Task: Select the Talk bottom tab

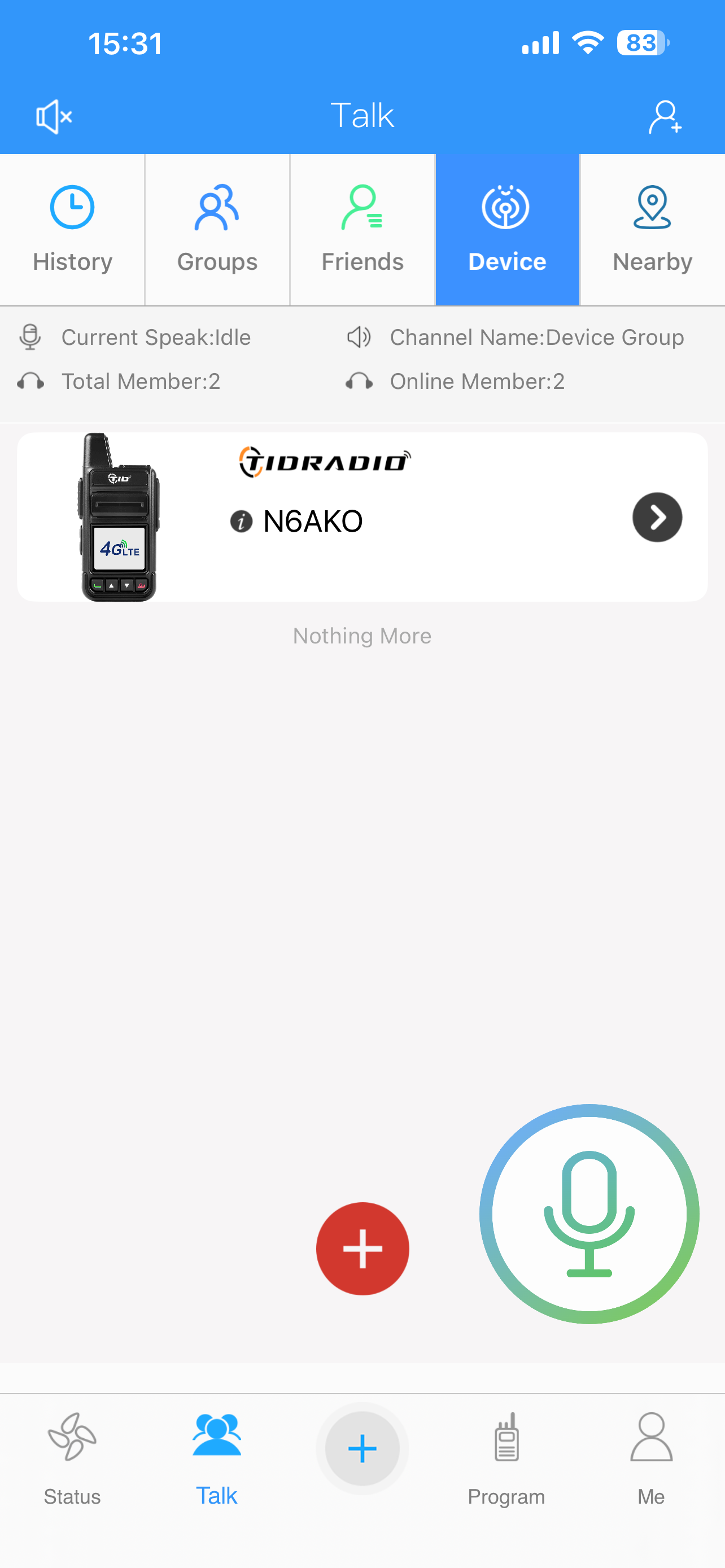Action: (x=217, y=1458)
